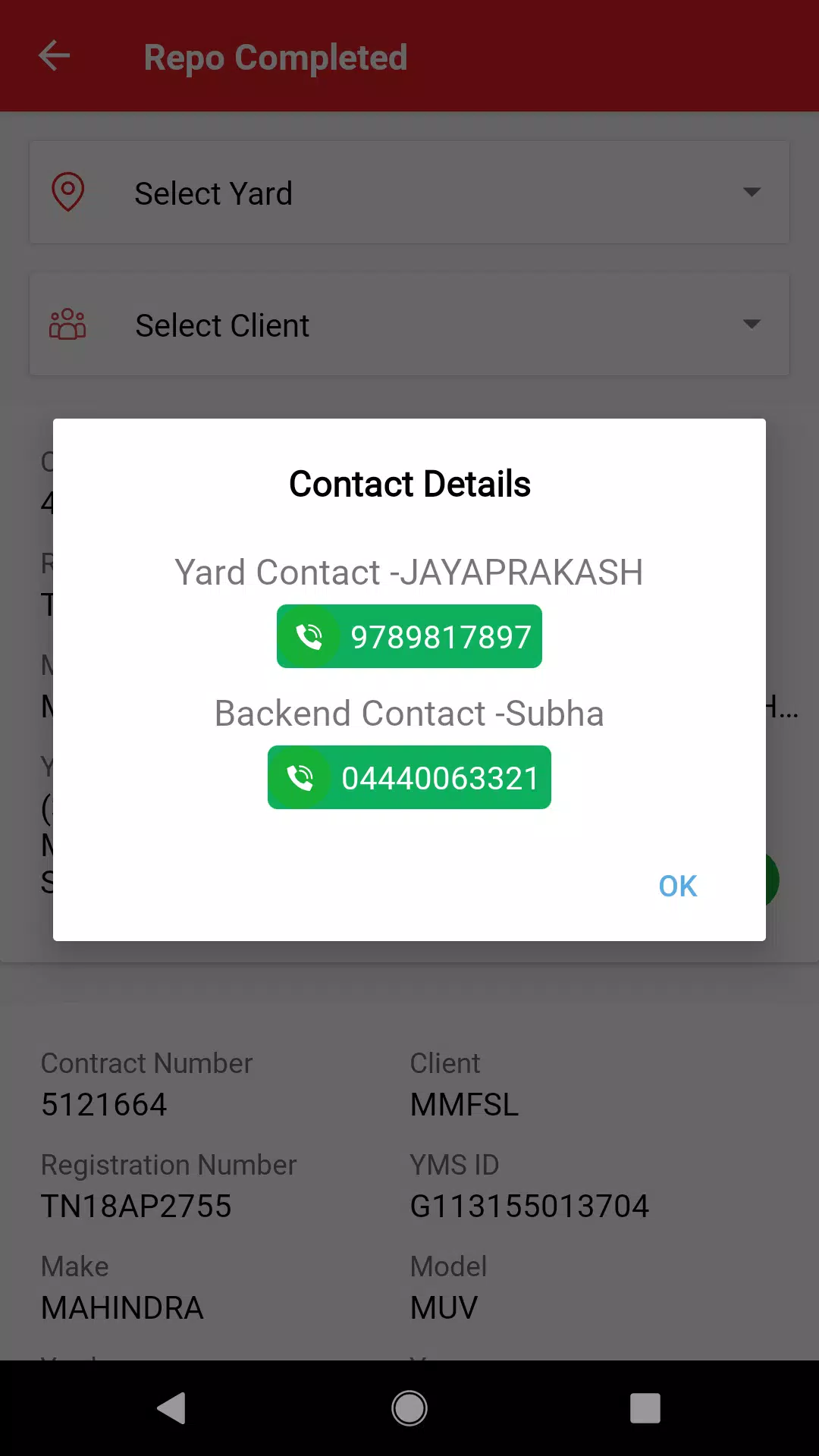Call backend contact number 04440063321
This screenshot has height=1456, width=819.
[x=409, y=777]
